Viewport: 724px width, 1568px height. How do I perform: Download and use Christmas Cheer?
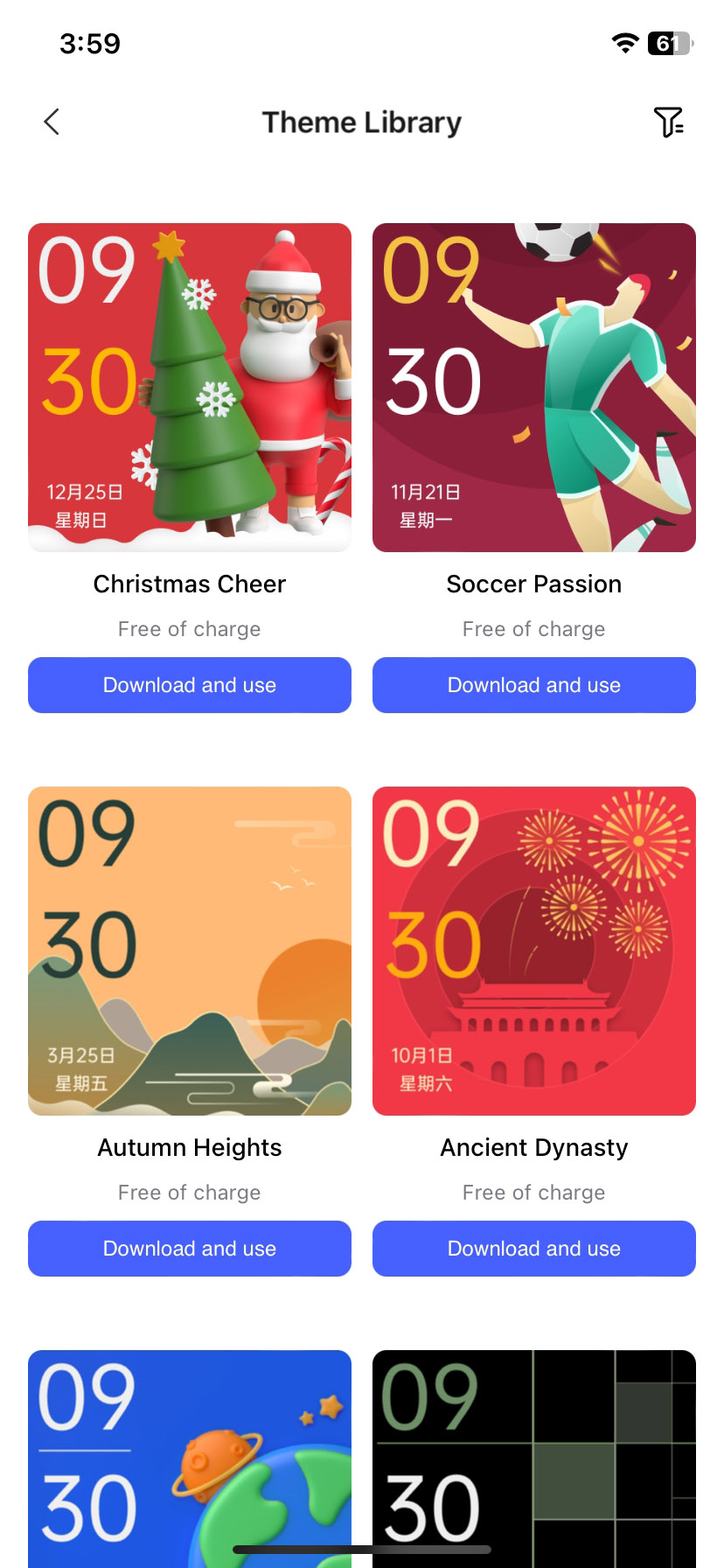(x=190, y=685)
